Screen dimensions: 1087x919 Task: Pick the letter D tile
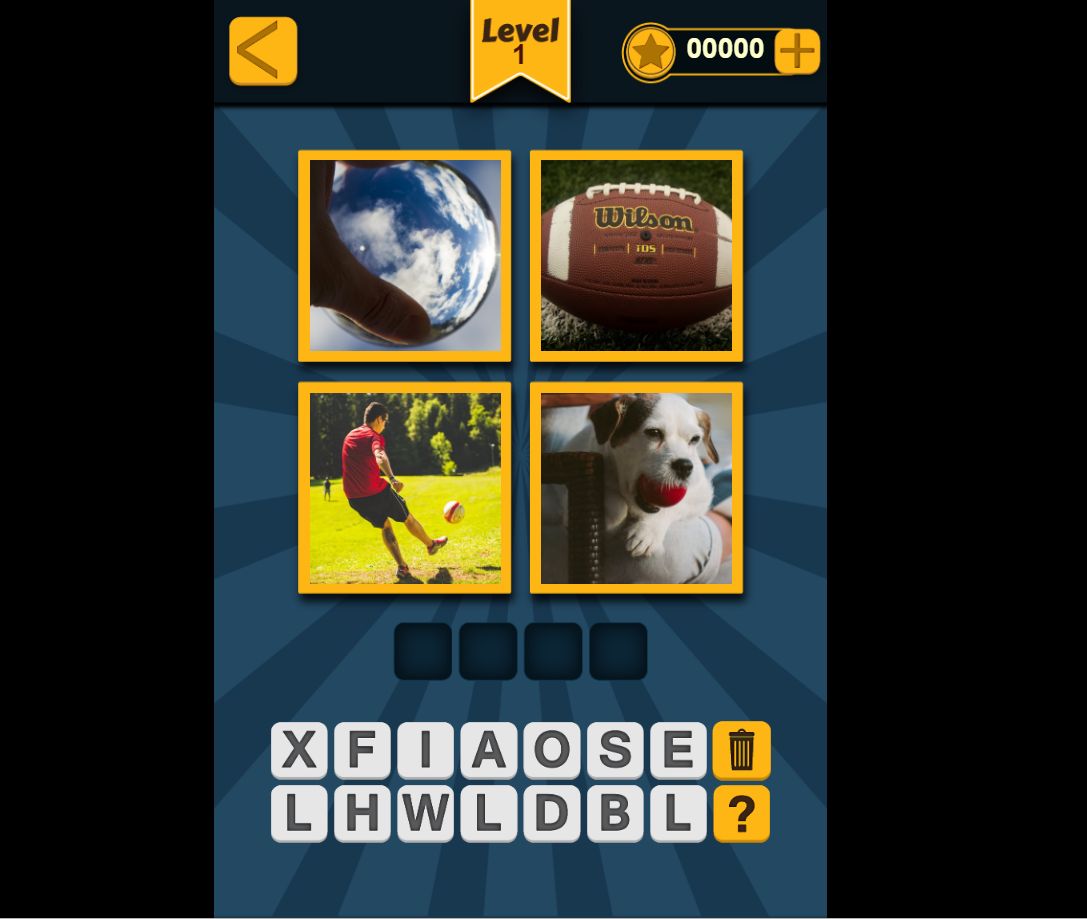(x=551, y=814)
